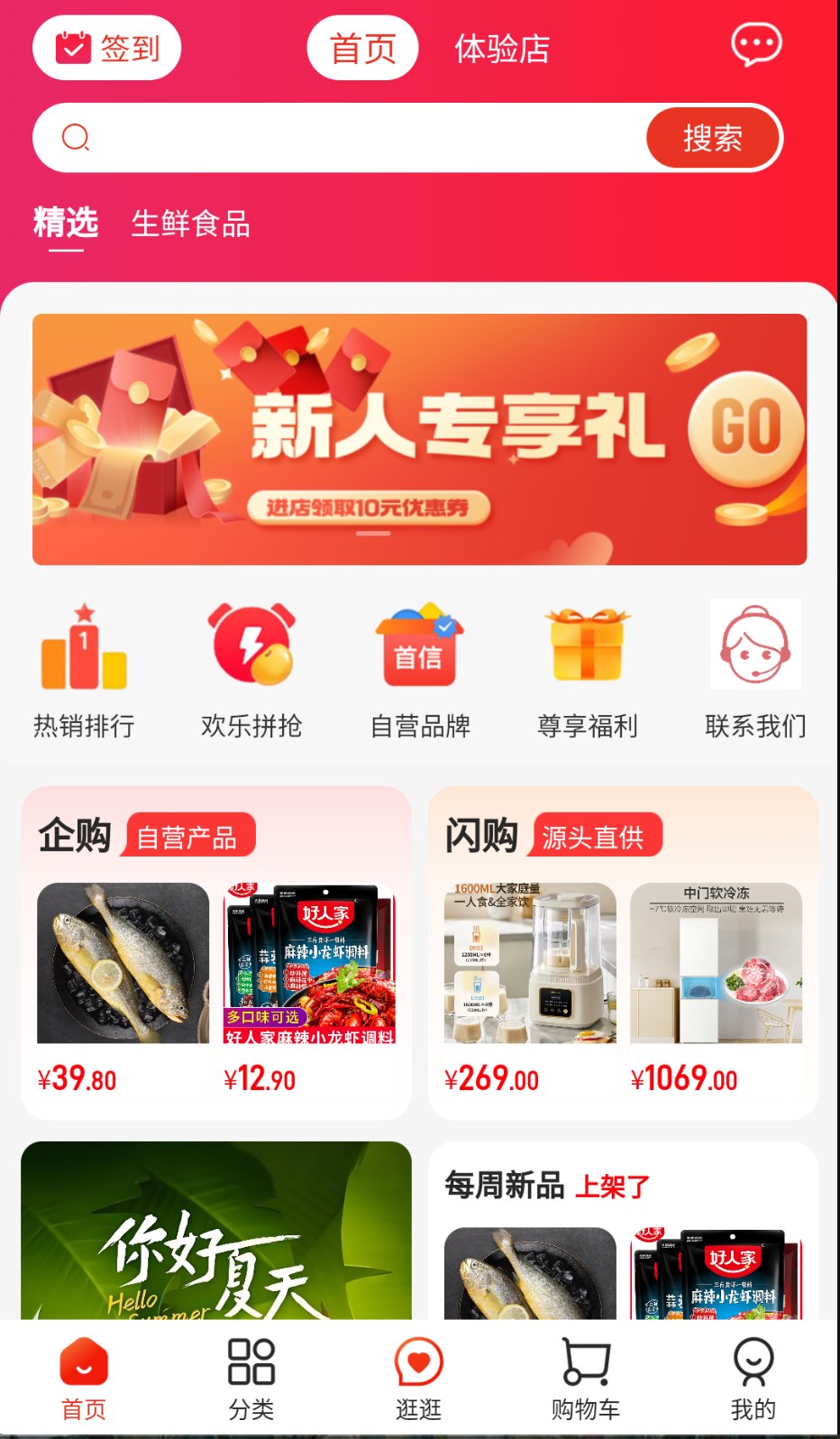Open the 热销排行 rankings icon
840x1439 pixels.
coord(83,645)
